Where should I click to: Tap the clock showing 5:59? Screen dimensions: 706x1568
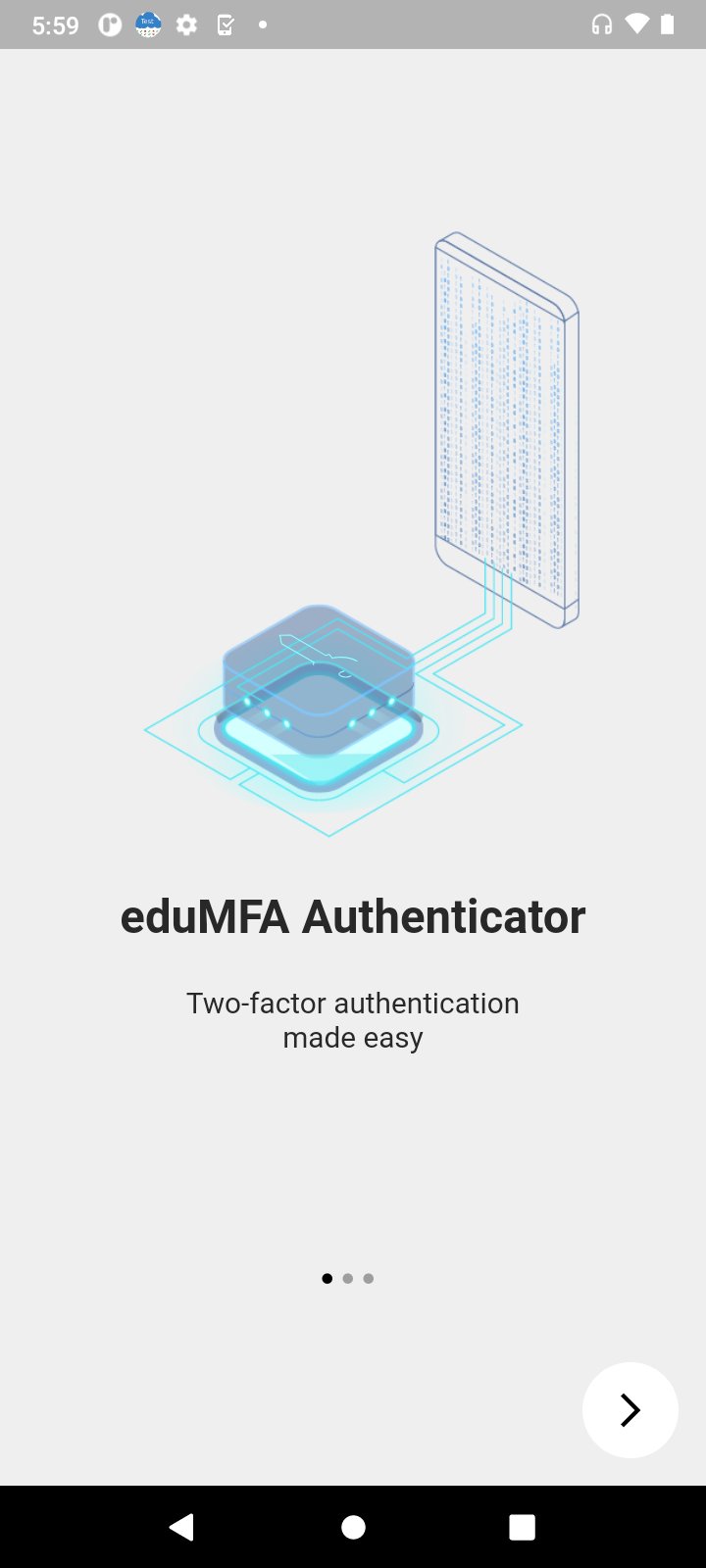(56, 24)
